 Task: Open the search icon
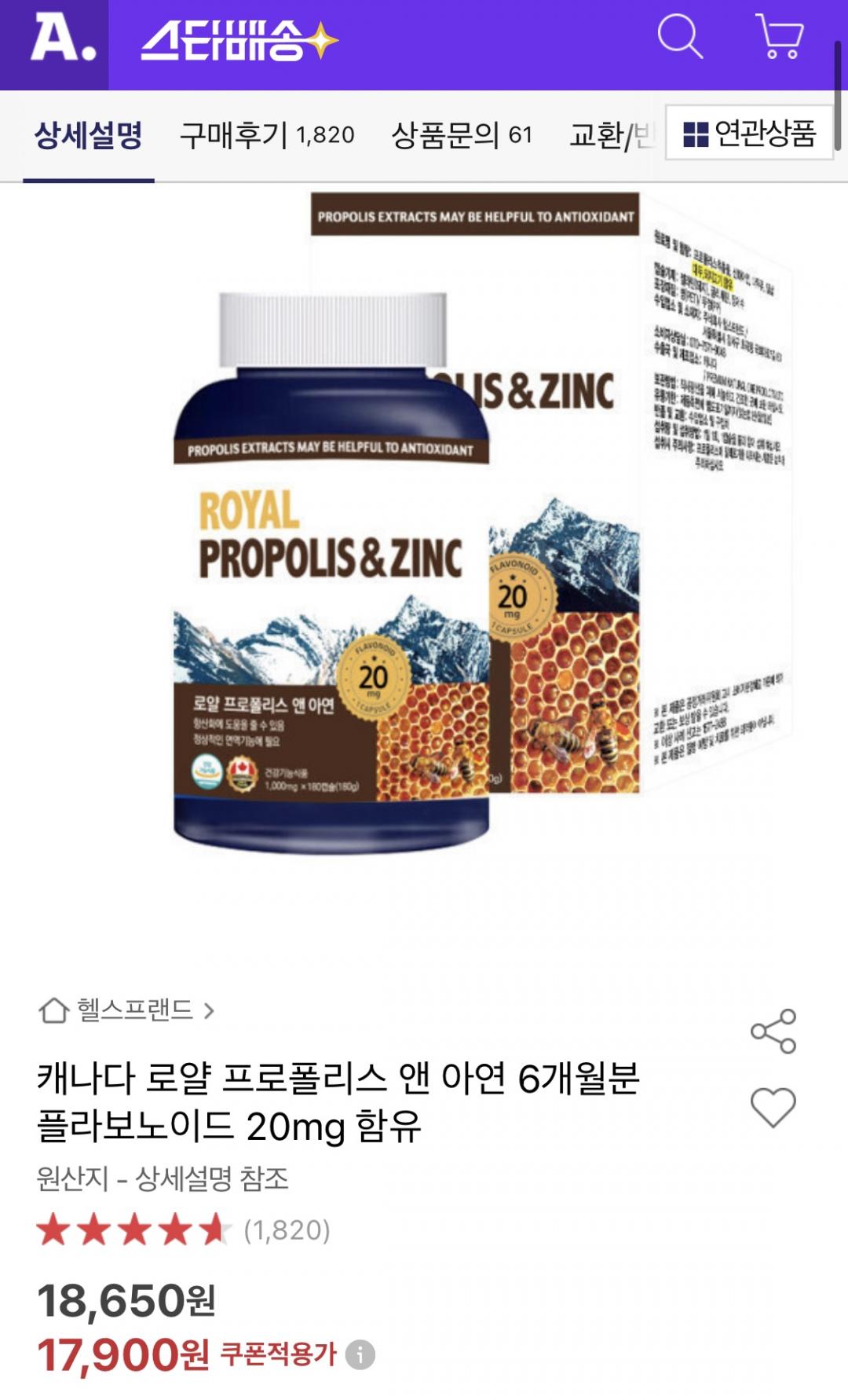[x=679, y=37]
